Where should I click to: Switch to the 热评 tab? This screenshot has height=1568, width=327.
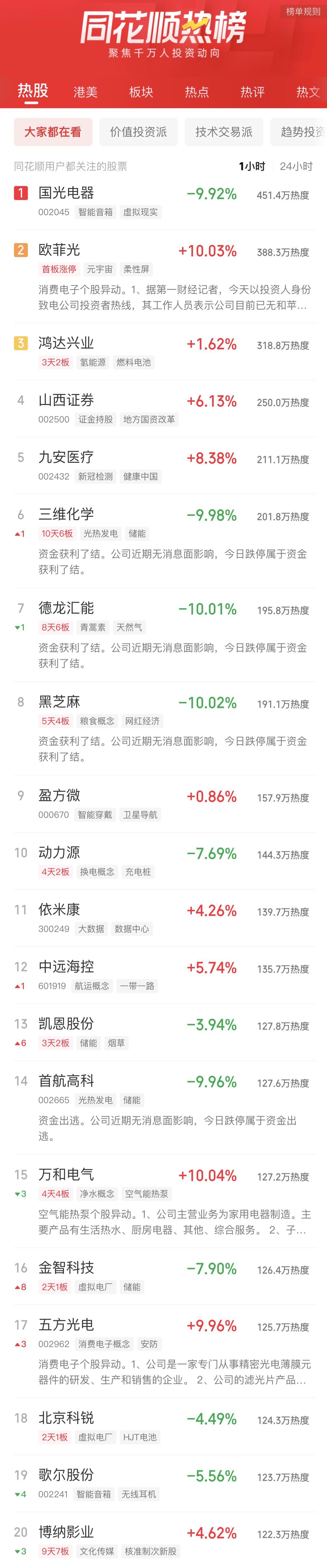[x=252, y=92]
